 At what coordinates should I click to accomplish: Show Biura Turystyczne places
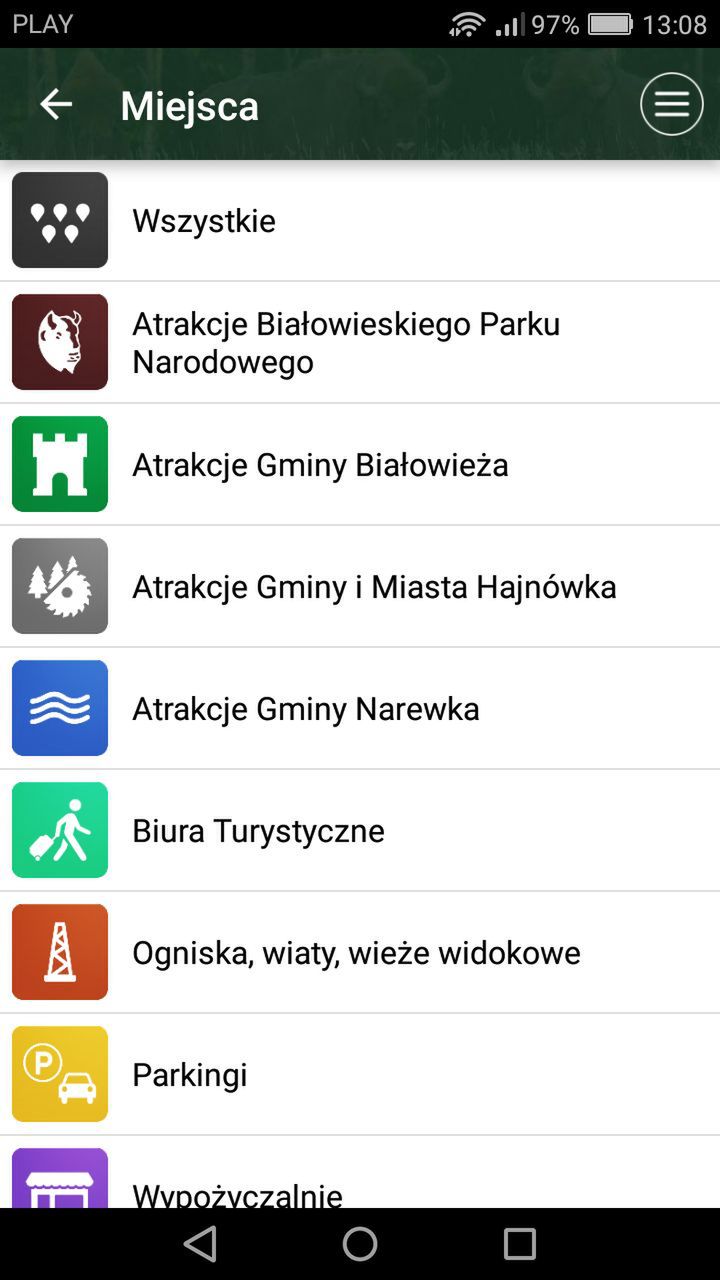tap(360, 830)
